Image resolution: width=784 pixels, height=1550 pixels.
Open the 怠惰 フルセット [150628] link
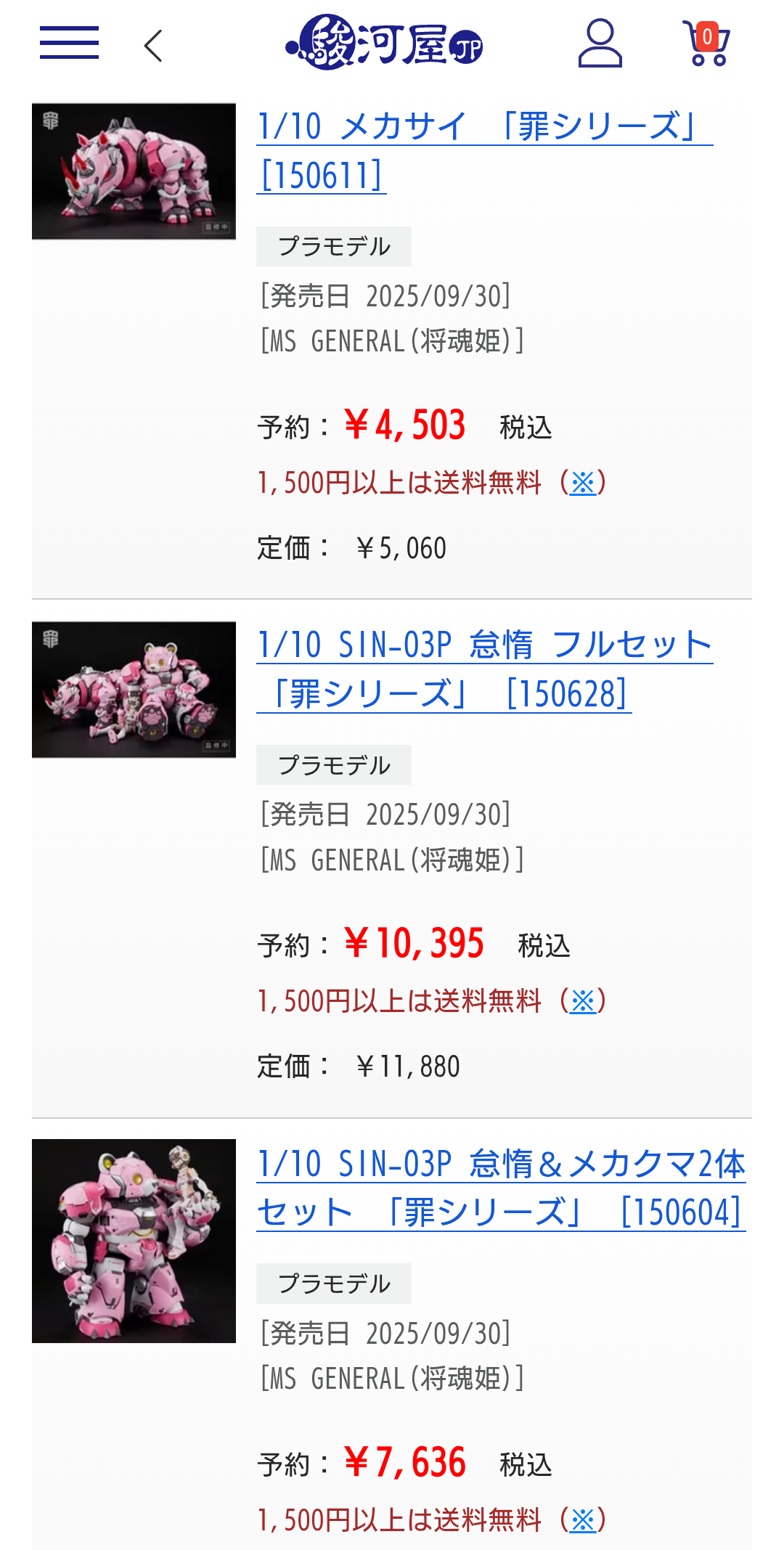pyautogui.click(x=484, y=669)
